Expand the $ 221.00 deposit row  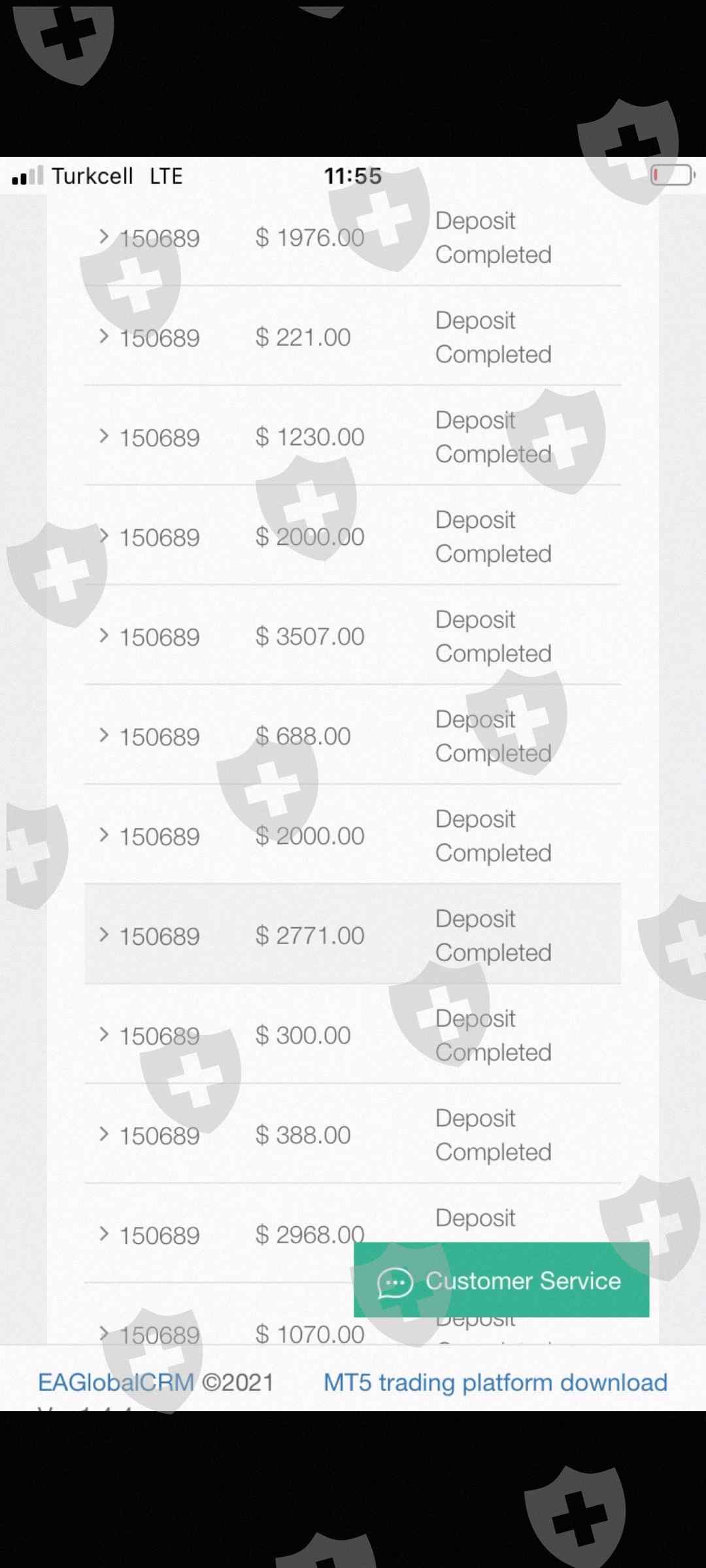click(104, 336)
